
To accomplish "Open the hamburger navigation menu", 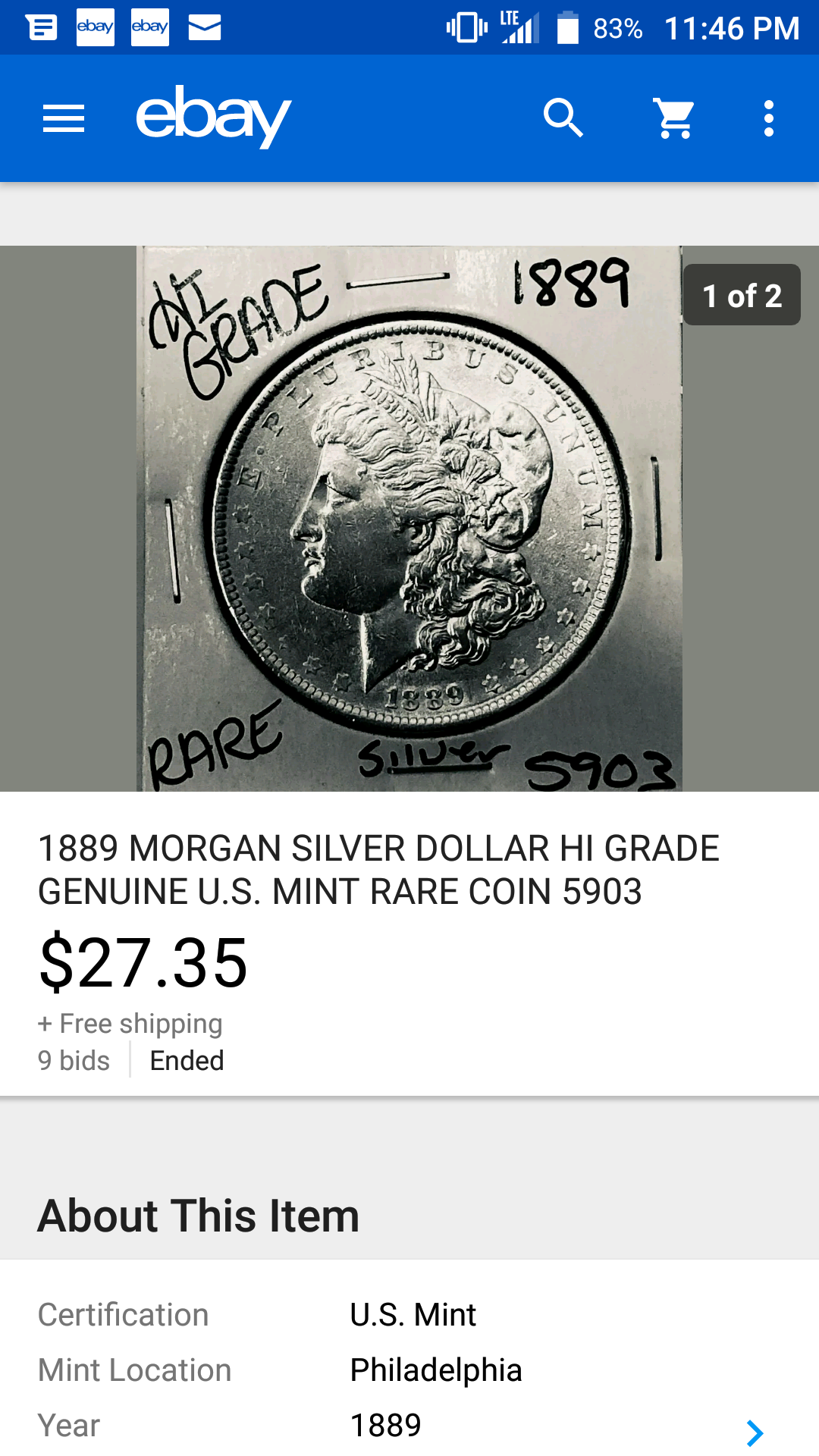I will tap(64, 119).
